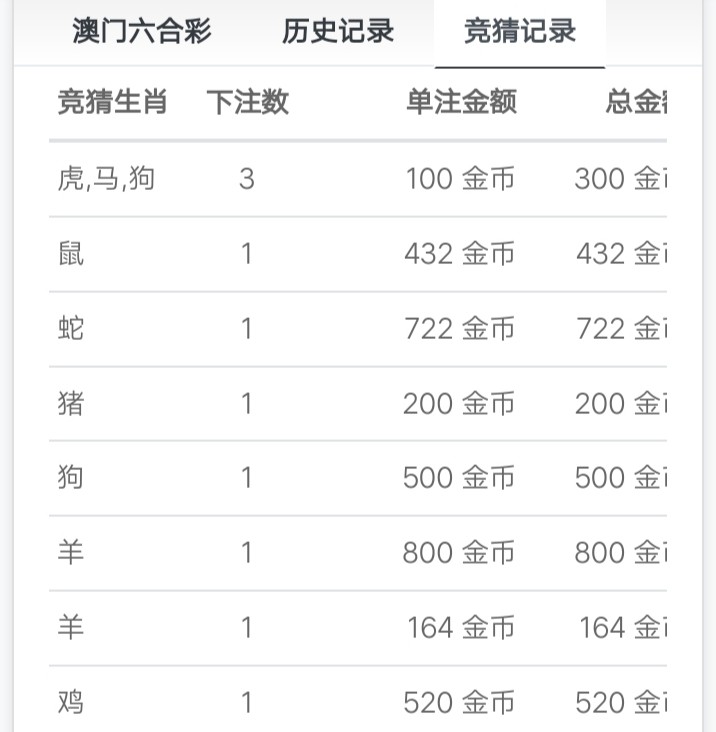Open the 历史记录 tab
The image size is (716, 732).
pyautogui.click(x=338, y=31)
